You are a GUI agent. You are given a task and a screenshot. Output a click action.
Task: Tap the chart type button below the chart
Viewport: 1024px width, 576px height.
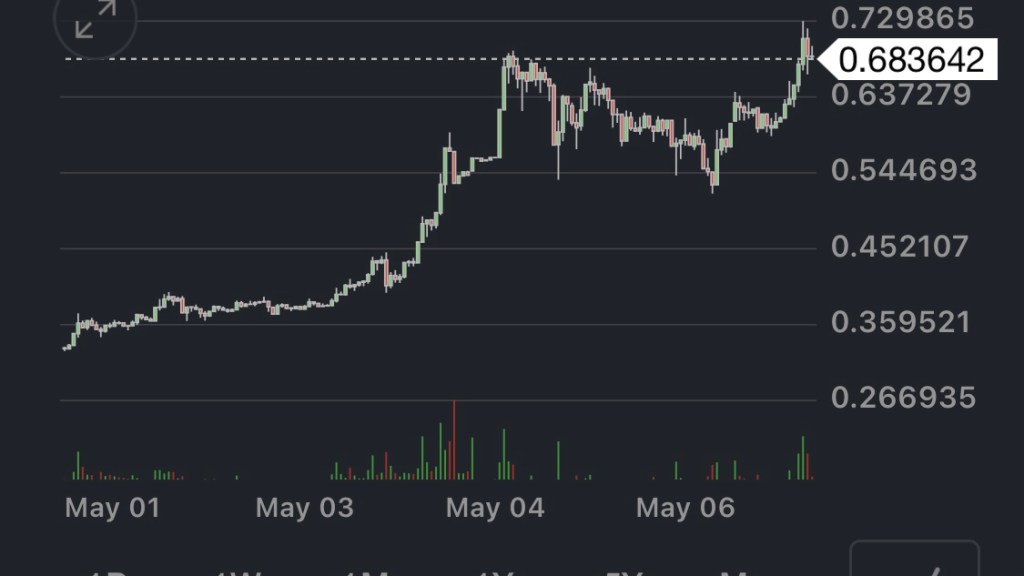pyautogui.click(x=914, y=561)
